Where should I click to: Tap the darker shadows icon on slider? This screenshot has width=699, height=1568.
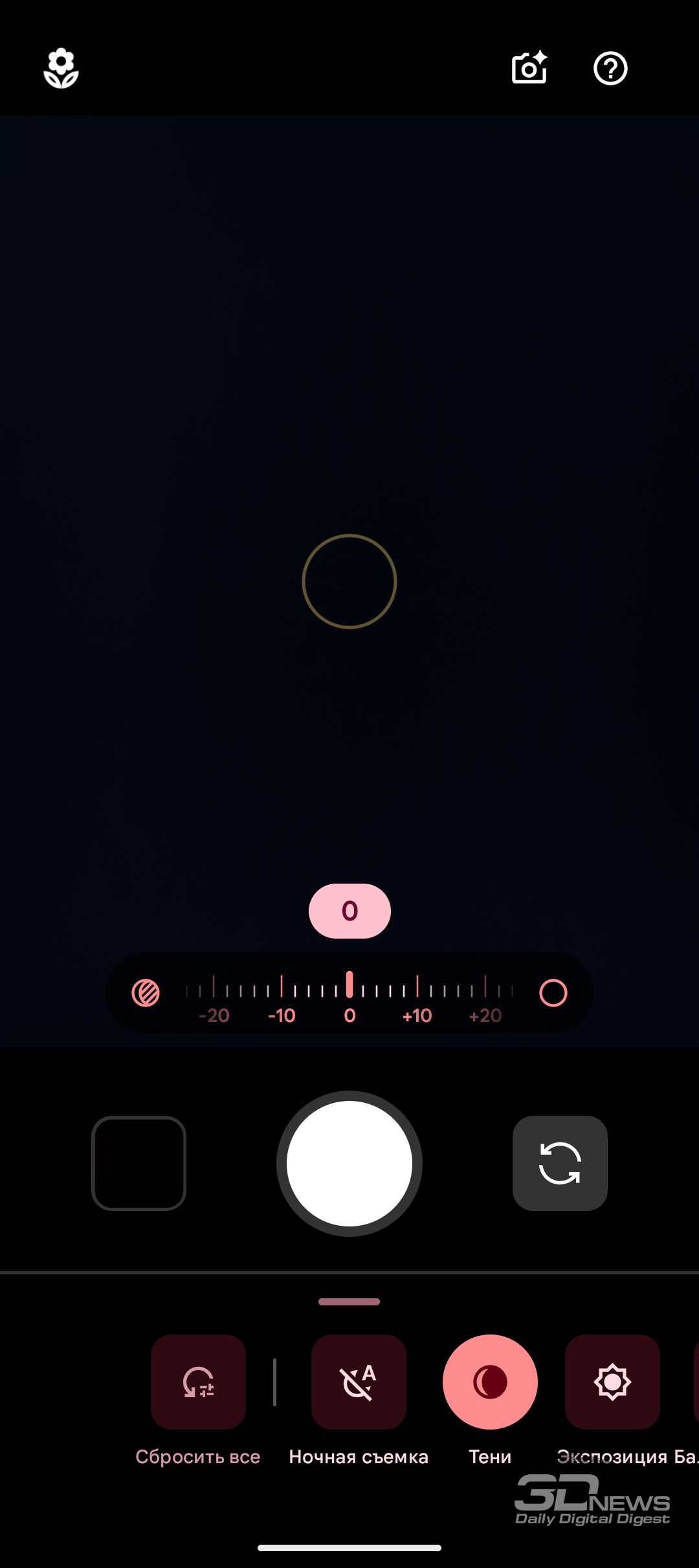tap(146, 993)
